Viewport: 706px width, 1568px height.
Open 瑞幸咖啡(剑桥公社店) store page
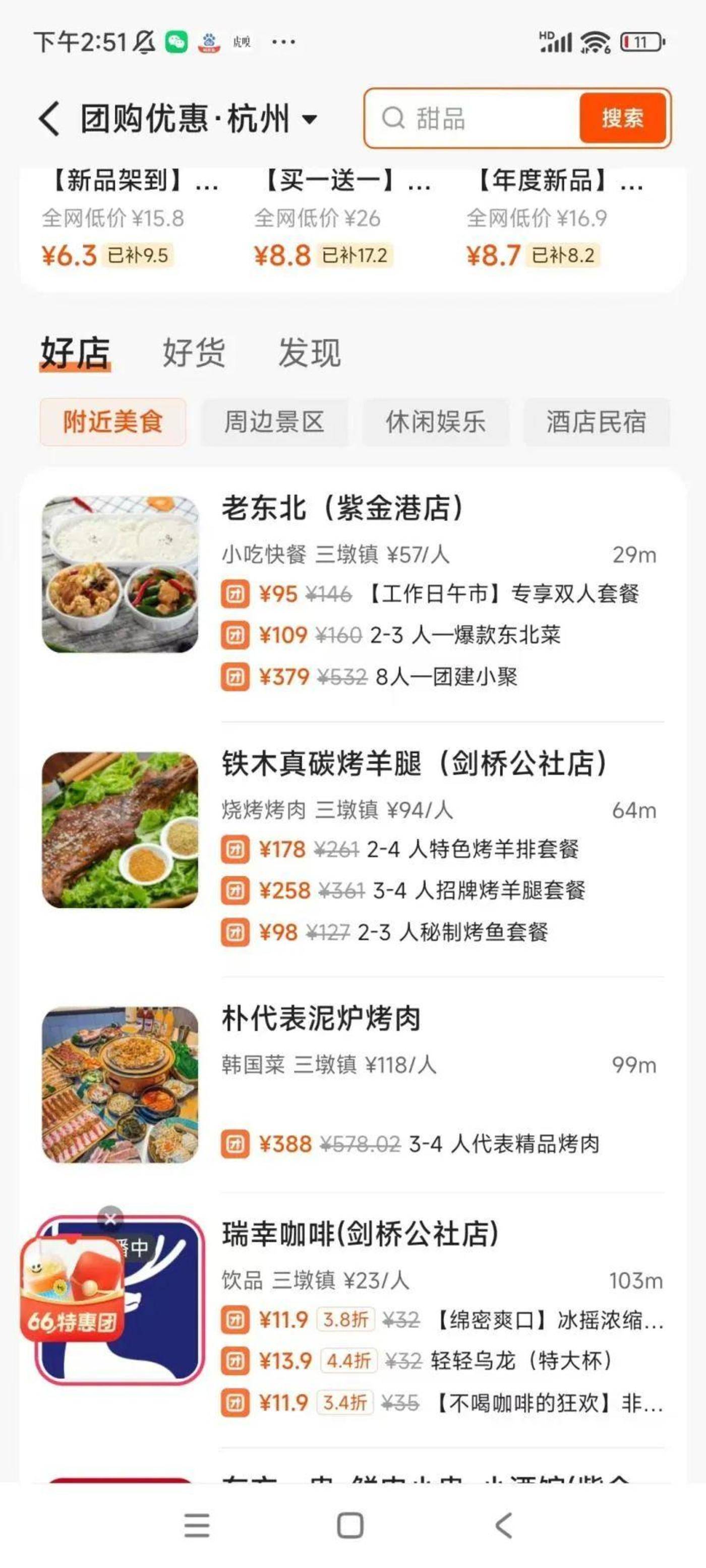(x=360, y=1234)
